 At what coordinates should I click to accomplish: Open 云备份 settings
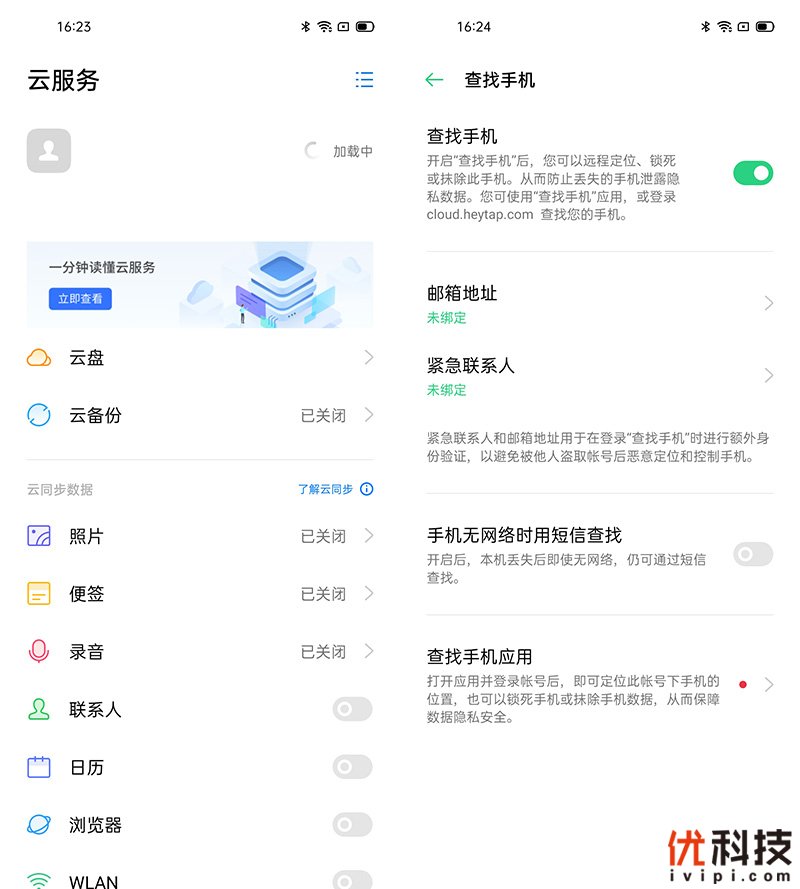pyautogui.click(x=200, y=415)
